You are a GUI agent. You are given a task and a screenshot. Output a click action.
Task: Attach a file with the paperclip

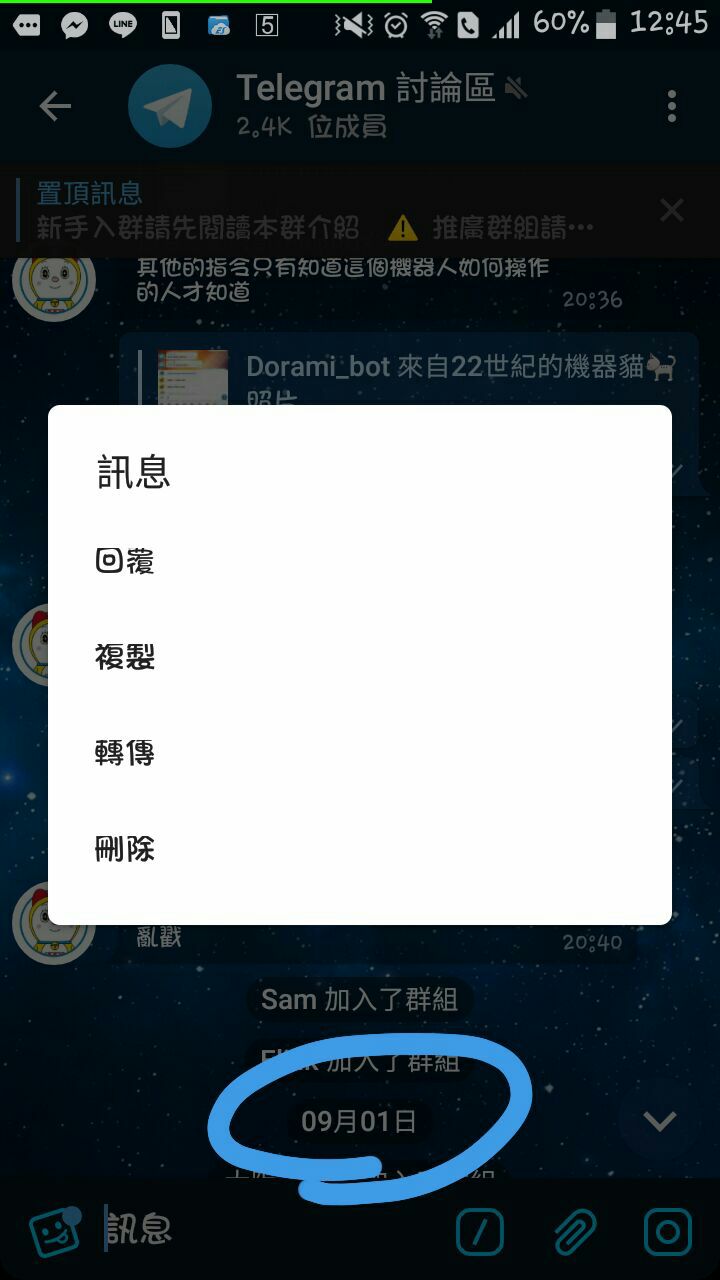pyautogui.click(x=575, y=1232)
